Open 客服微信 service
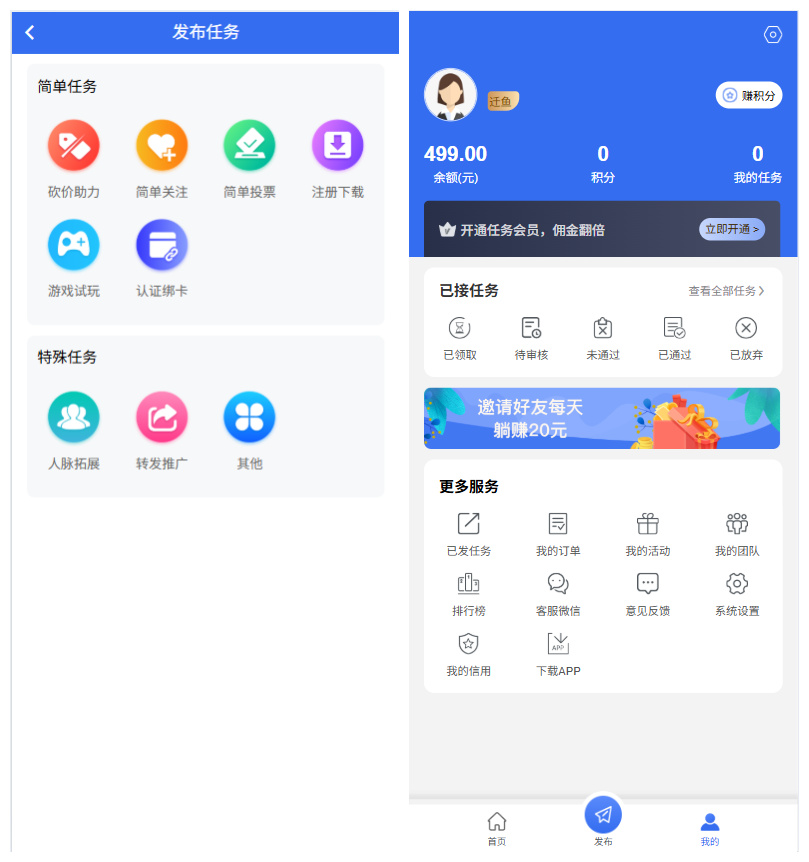 [558, 593]
